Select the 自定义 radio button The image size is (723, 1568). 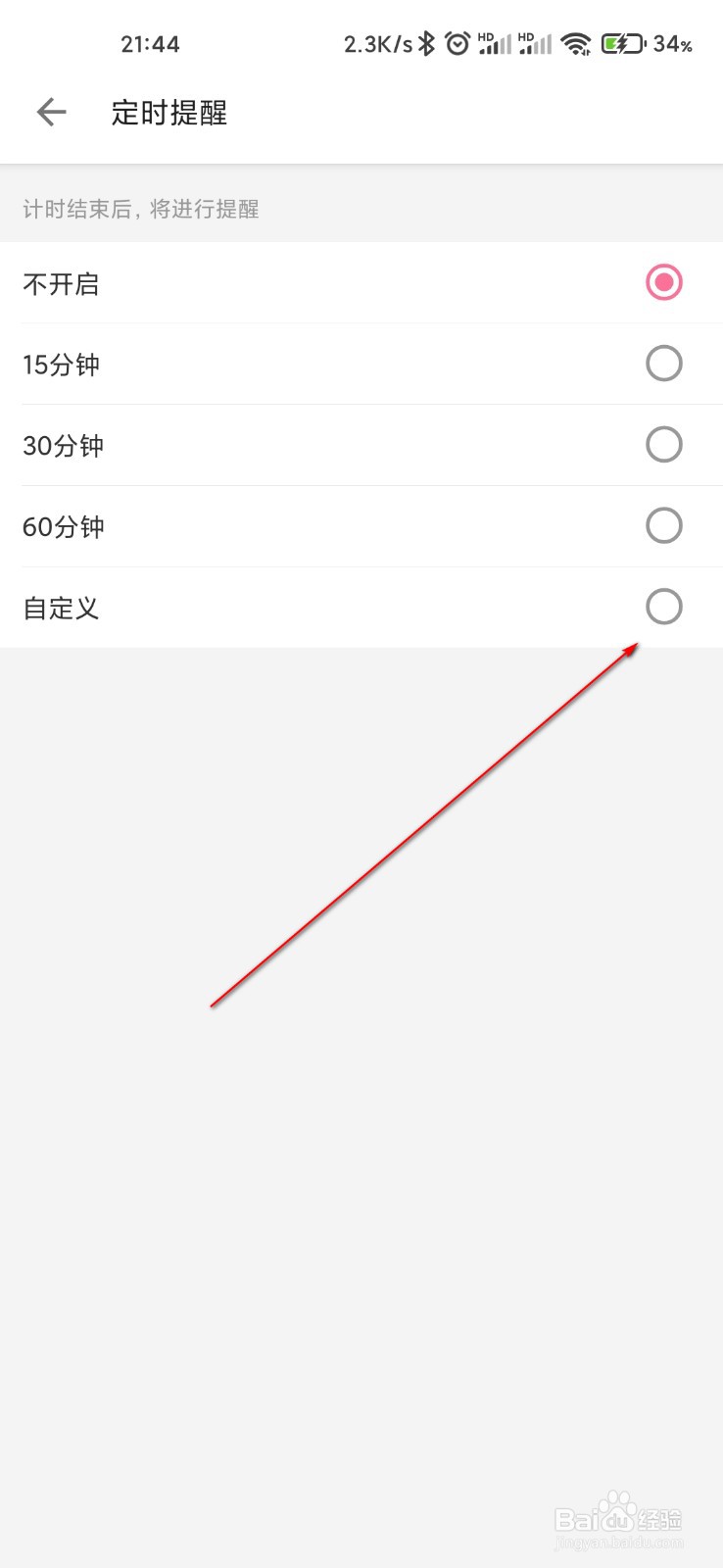tap(664, 607)
